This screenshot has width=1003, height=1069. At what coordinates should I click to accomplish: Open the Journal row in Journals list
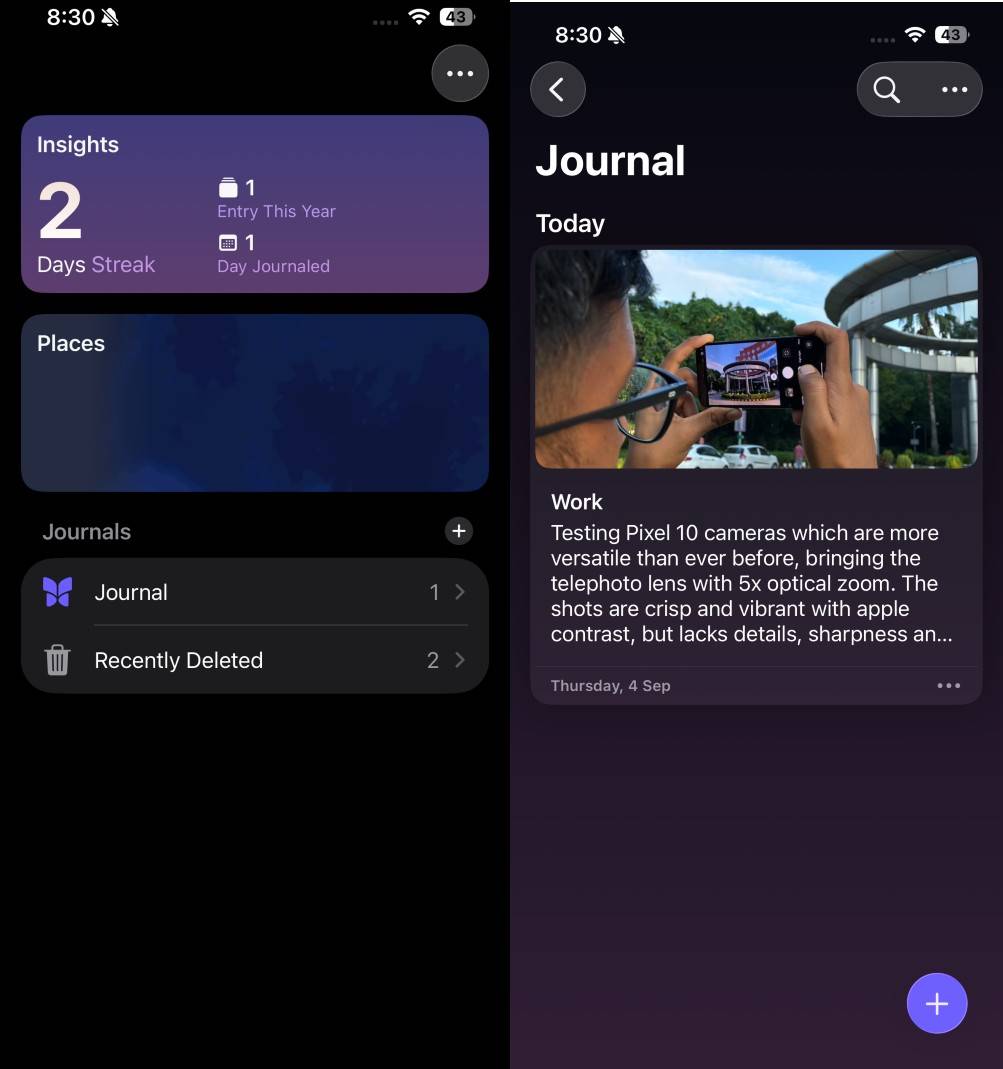254,592
